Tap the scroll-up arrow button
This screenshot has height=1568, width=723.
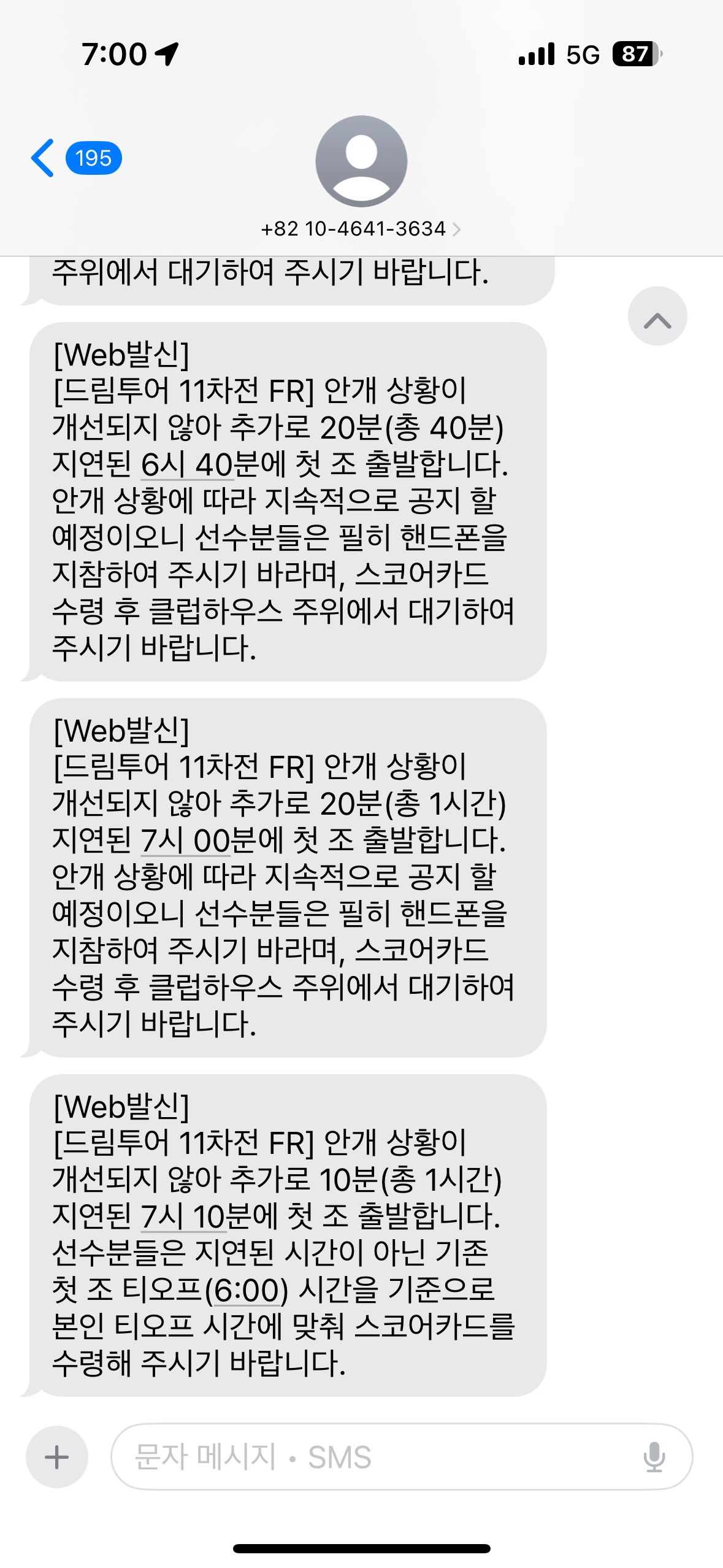pyautogui.click(x=657, y=316)
